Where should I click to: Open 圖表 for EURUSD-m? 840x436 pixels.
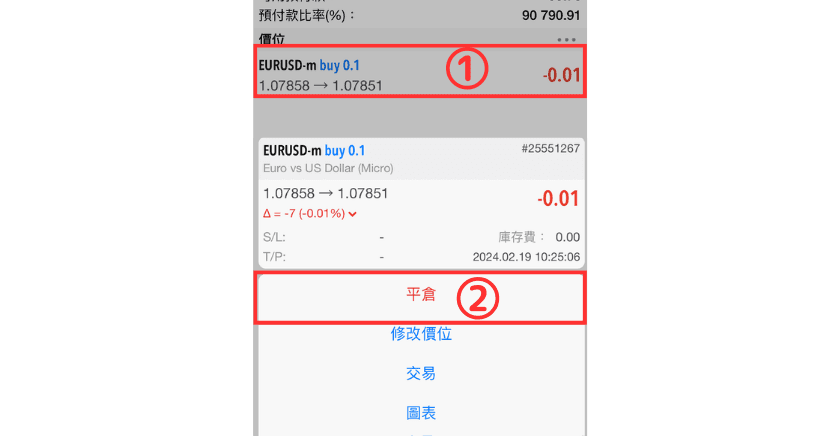(x=420, y=412)
